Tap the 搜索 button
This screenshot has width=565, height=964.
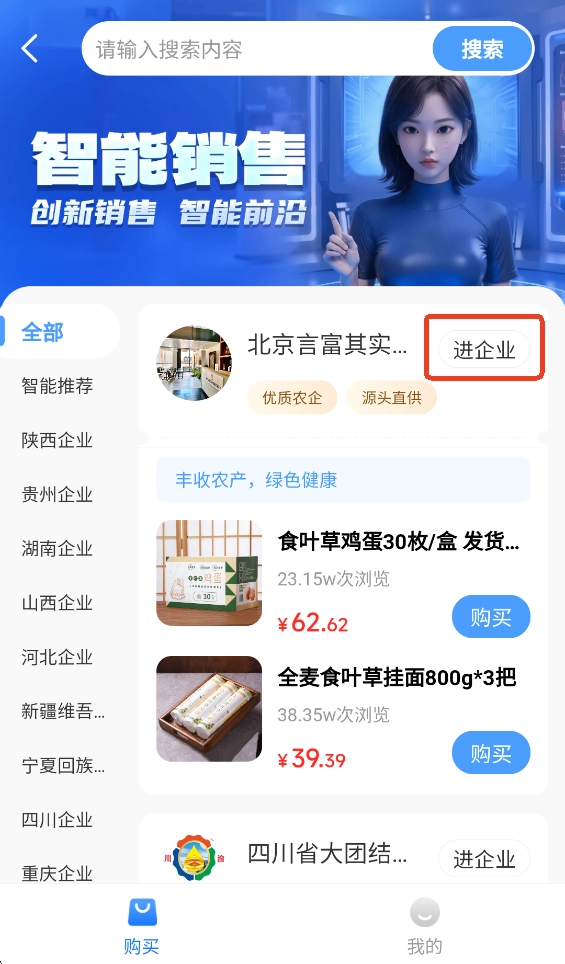tap(483, 49)
